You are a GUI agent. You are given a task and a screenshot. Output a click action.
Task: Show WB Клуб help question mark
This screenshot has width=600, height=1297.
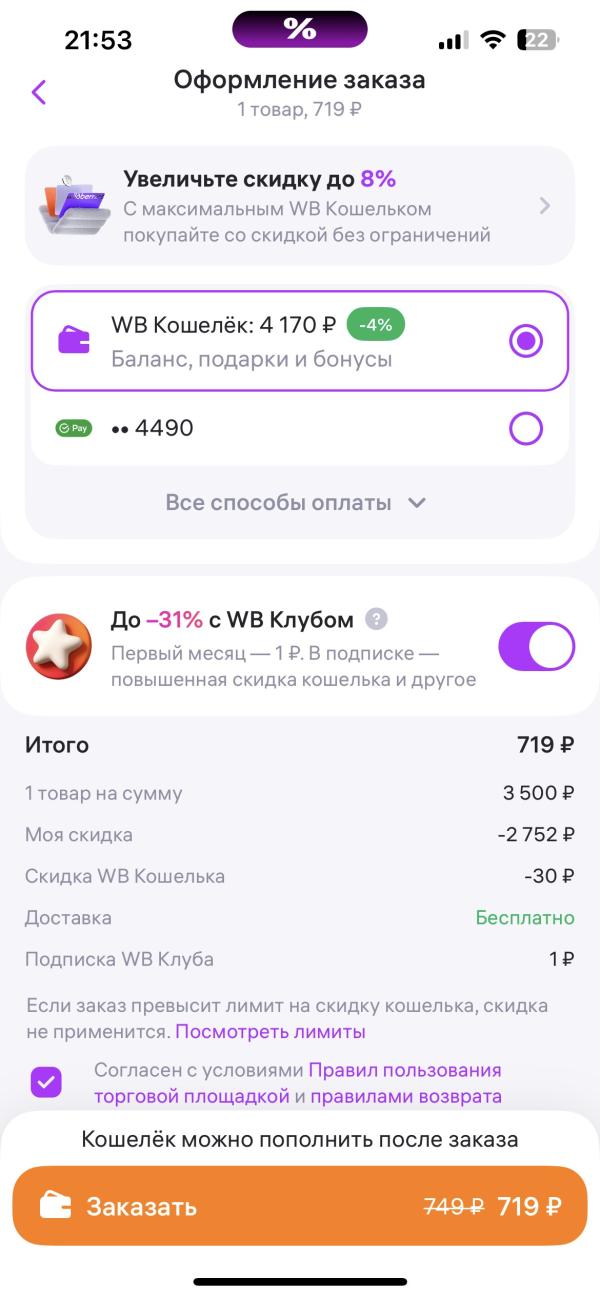[x=376, y=620]
